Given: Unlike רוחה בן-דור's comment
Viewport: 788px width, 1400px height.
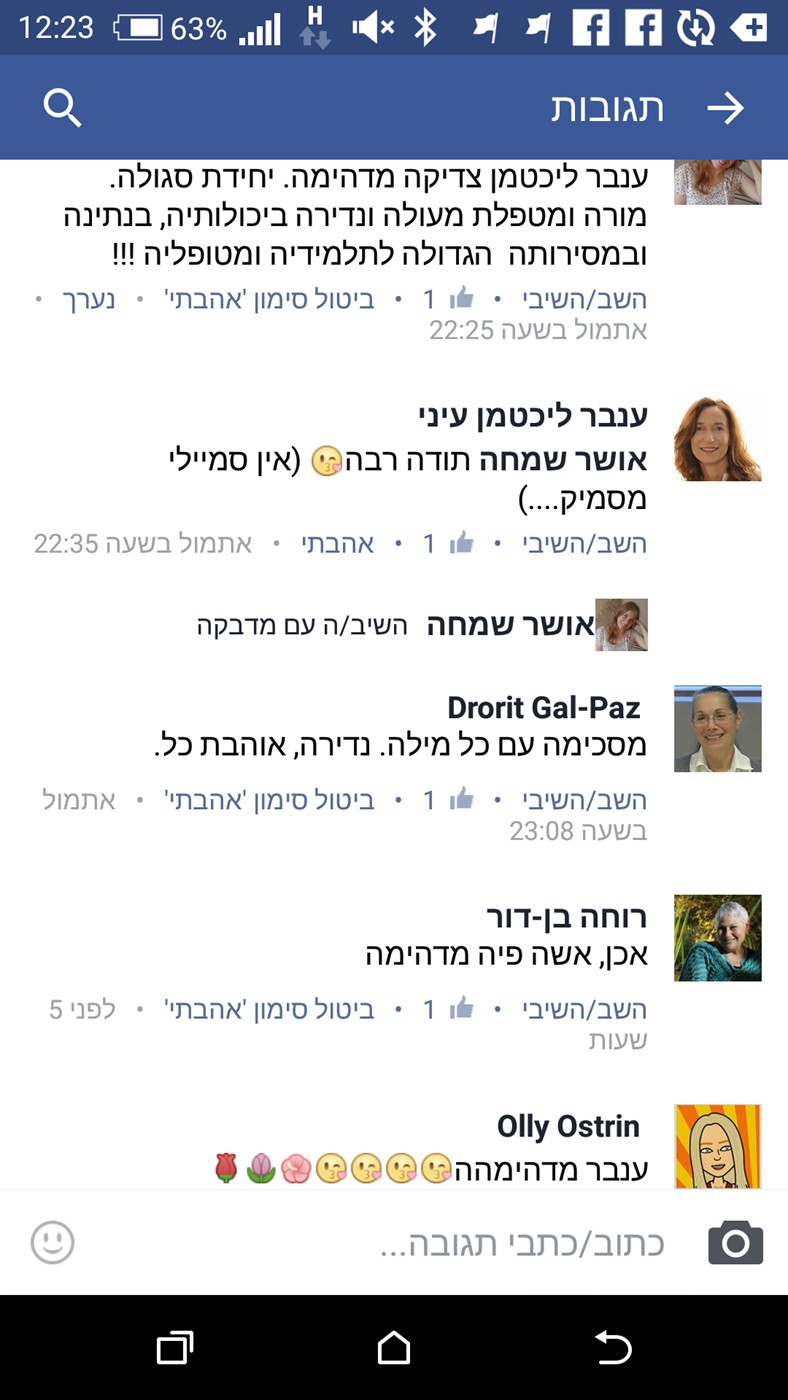Looking at the screenshot, I should click(x=269, y=1010).
